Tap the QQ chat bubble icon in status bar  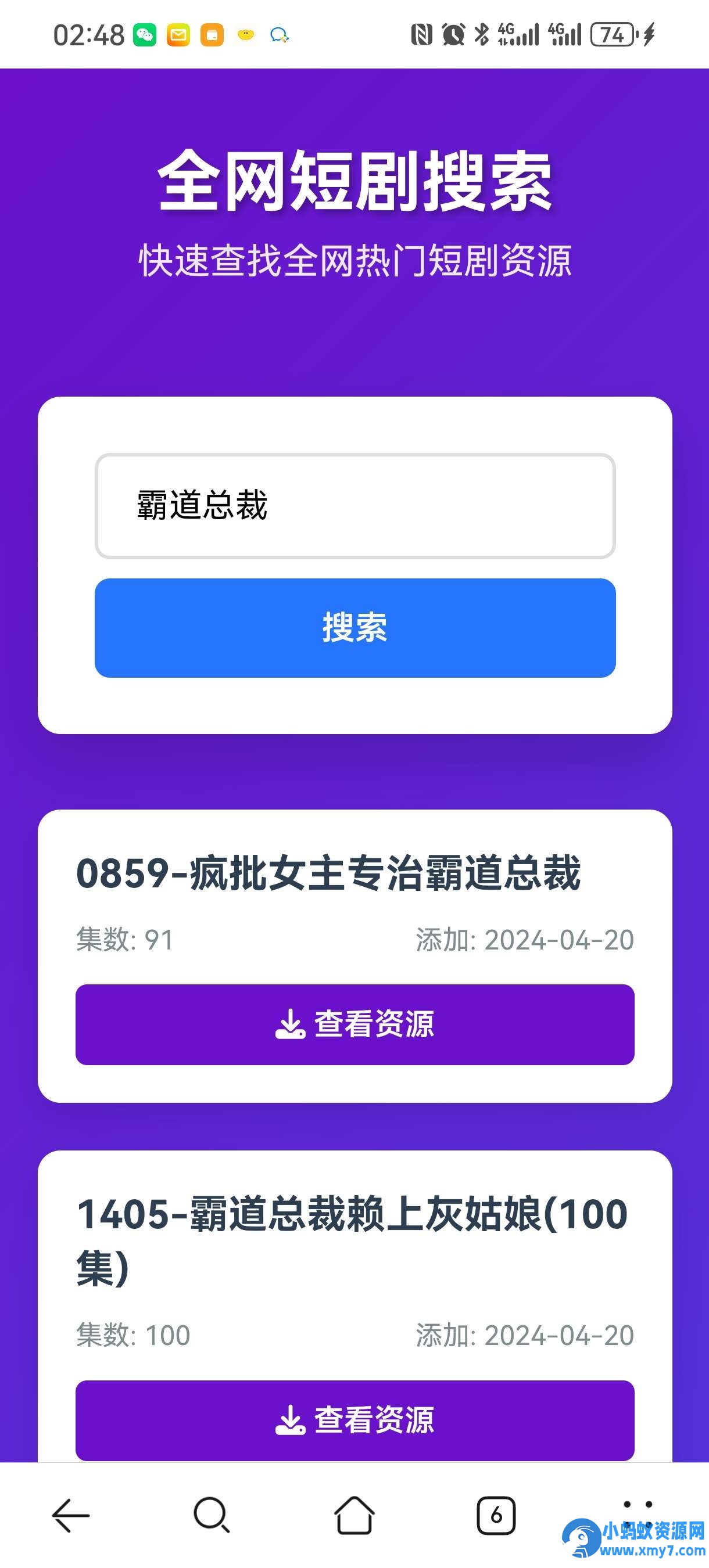point(279,35)
